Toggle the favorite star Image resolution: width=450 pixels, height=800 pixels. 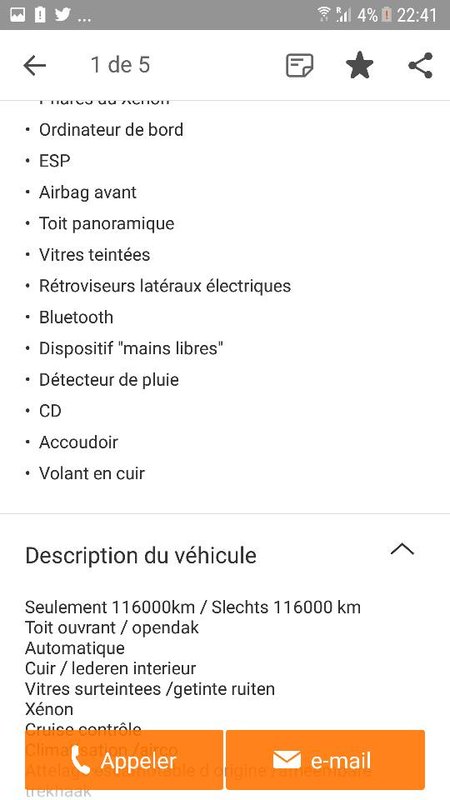360,65
